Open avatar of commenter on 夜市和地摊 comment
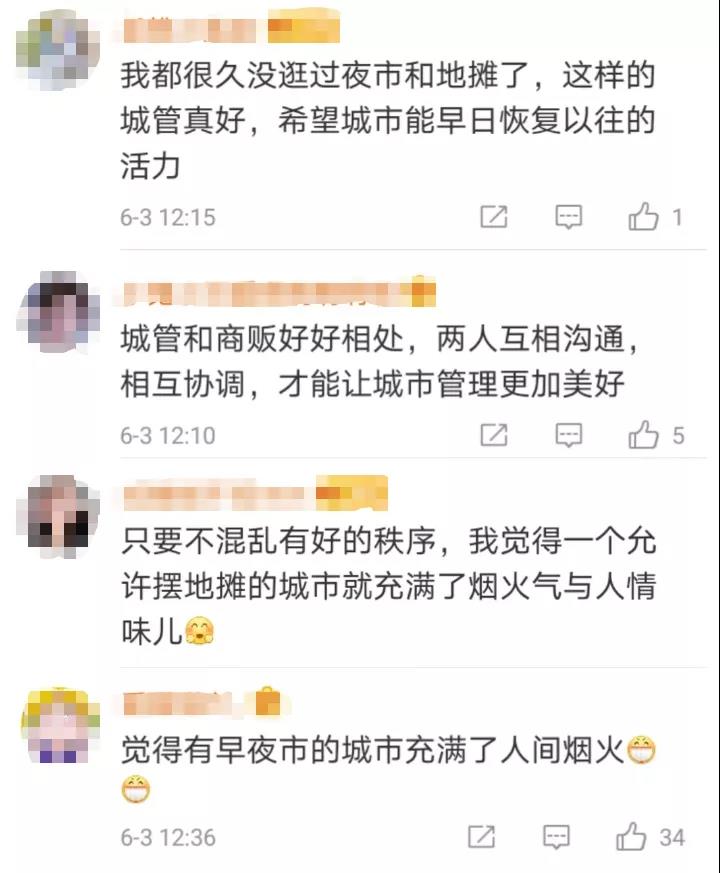 [x=58, y=51]
